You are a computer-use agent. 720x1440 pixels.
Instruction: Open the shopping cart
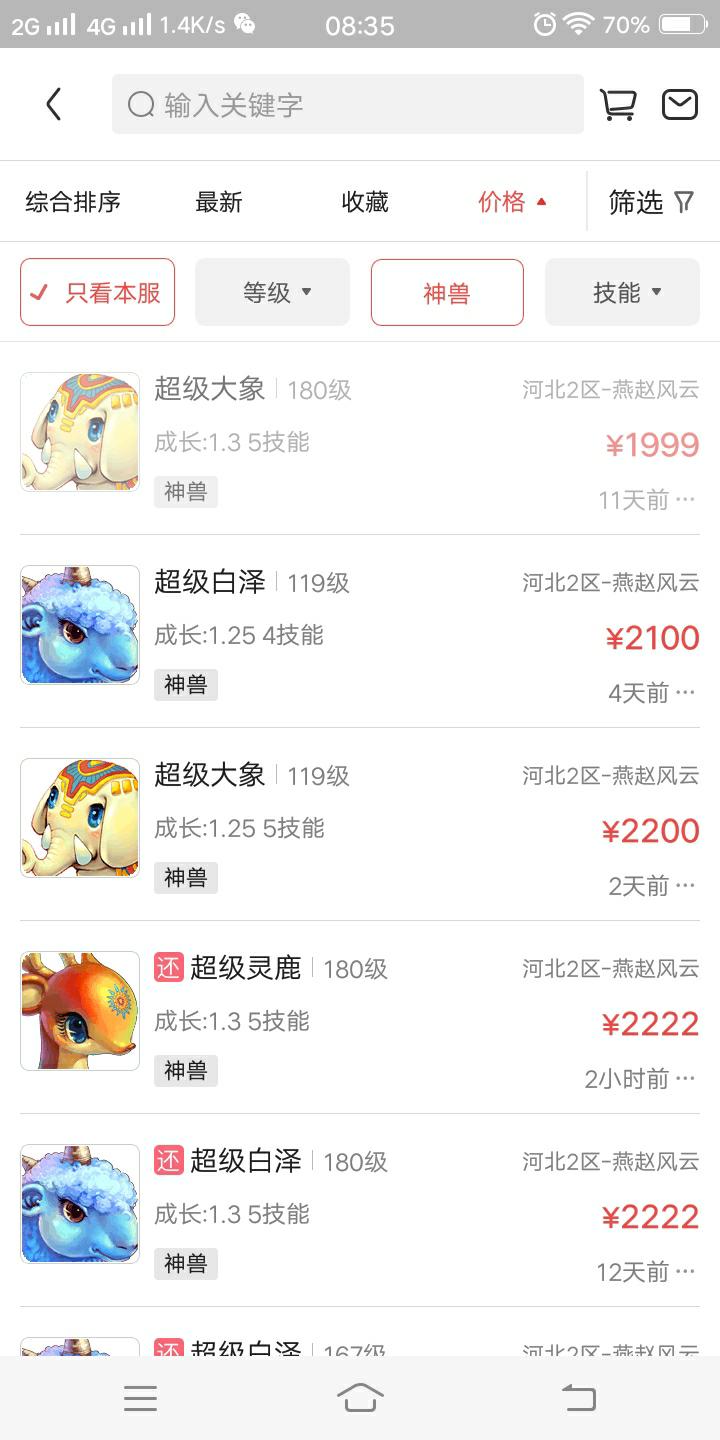click(x=617, y=104)
